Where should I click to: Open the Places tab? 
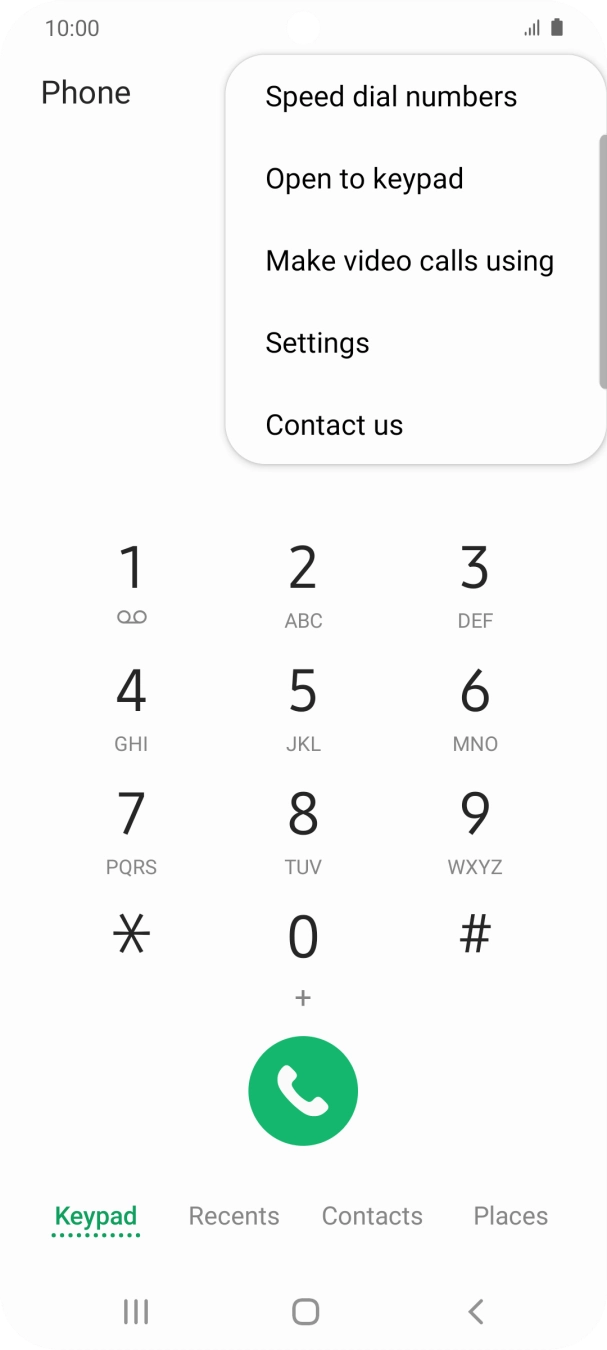point(511,1216)
